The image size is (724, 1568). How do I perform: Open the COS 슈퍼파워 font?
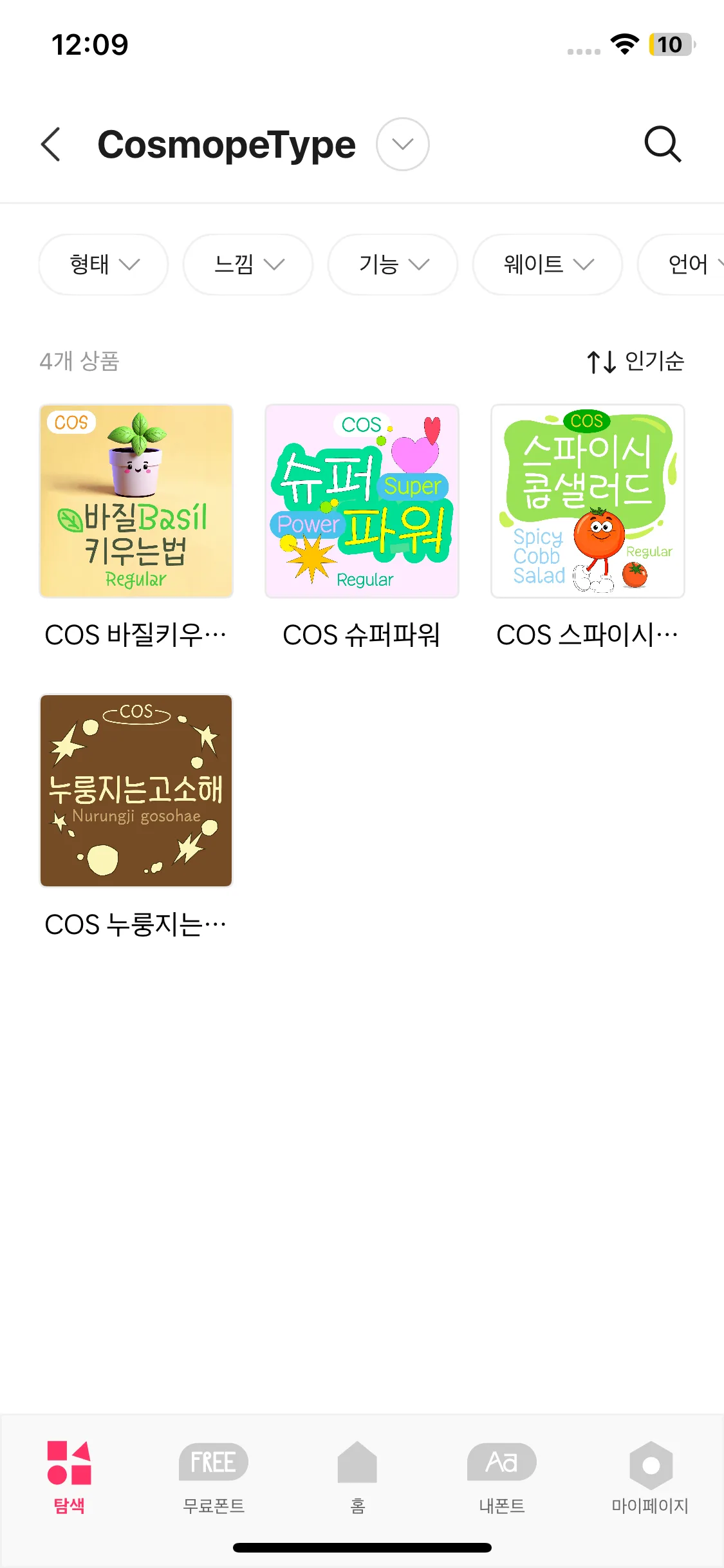pos(362,501)
